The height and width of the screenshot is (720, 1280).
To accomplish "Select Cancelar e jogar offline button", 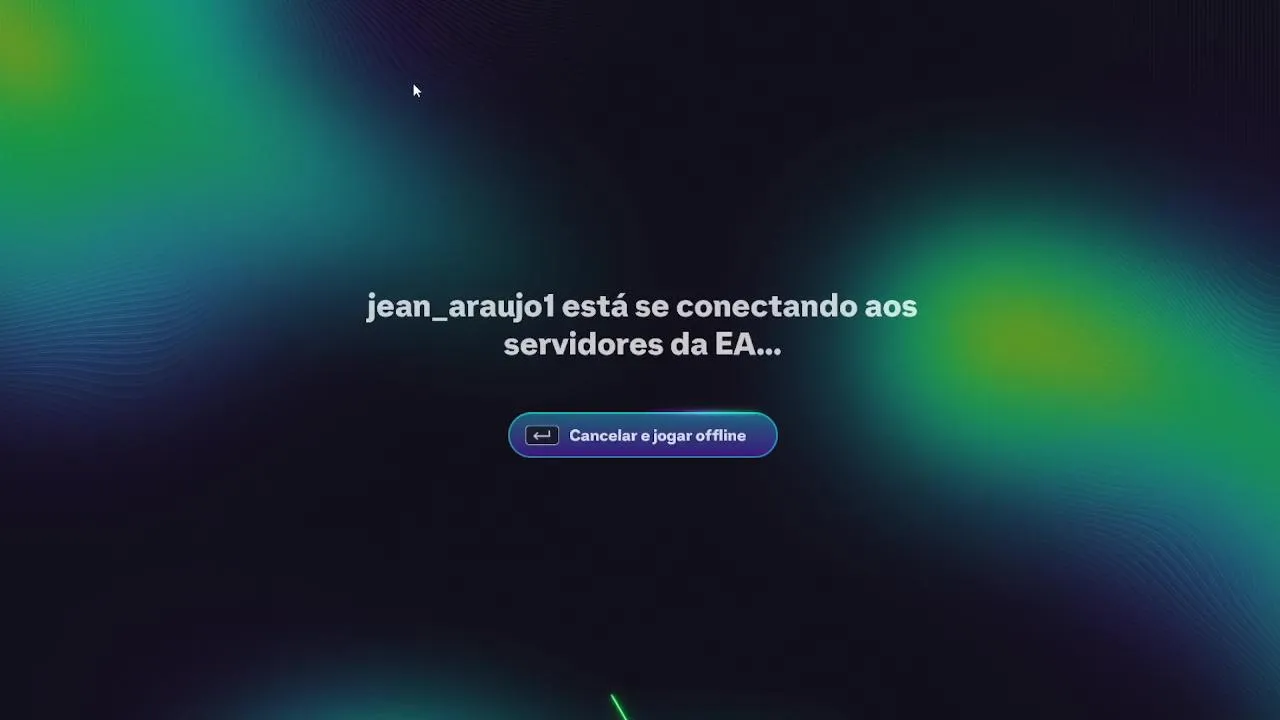I will point(642,435).
